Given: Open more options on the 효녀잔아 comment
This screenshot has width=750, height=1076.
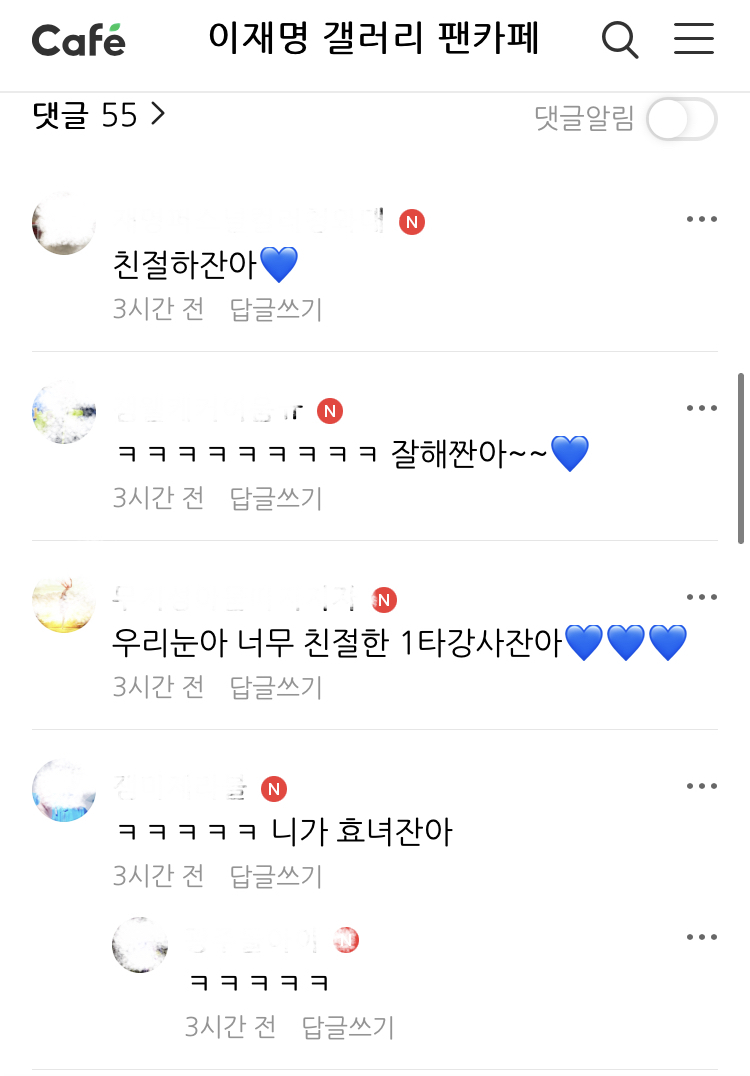Looking at the screenshot, I should pos(702,786).
